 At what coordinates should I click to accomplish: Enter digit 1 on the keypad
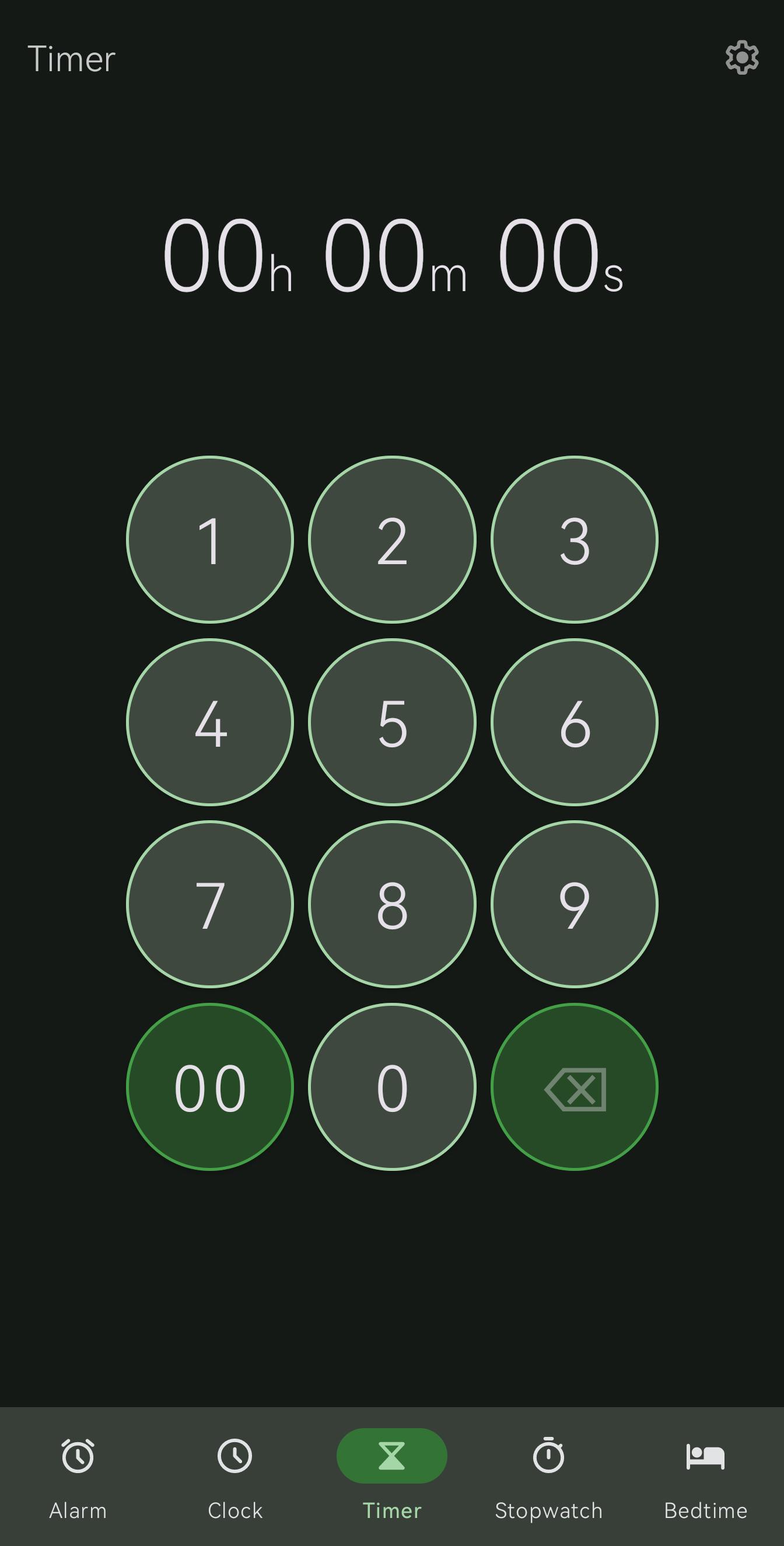[x=209, y=540]
